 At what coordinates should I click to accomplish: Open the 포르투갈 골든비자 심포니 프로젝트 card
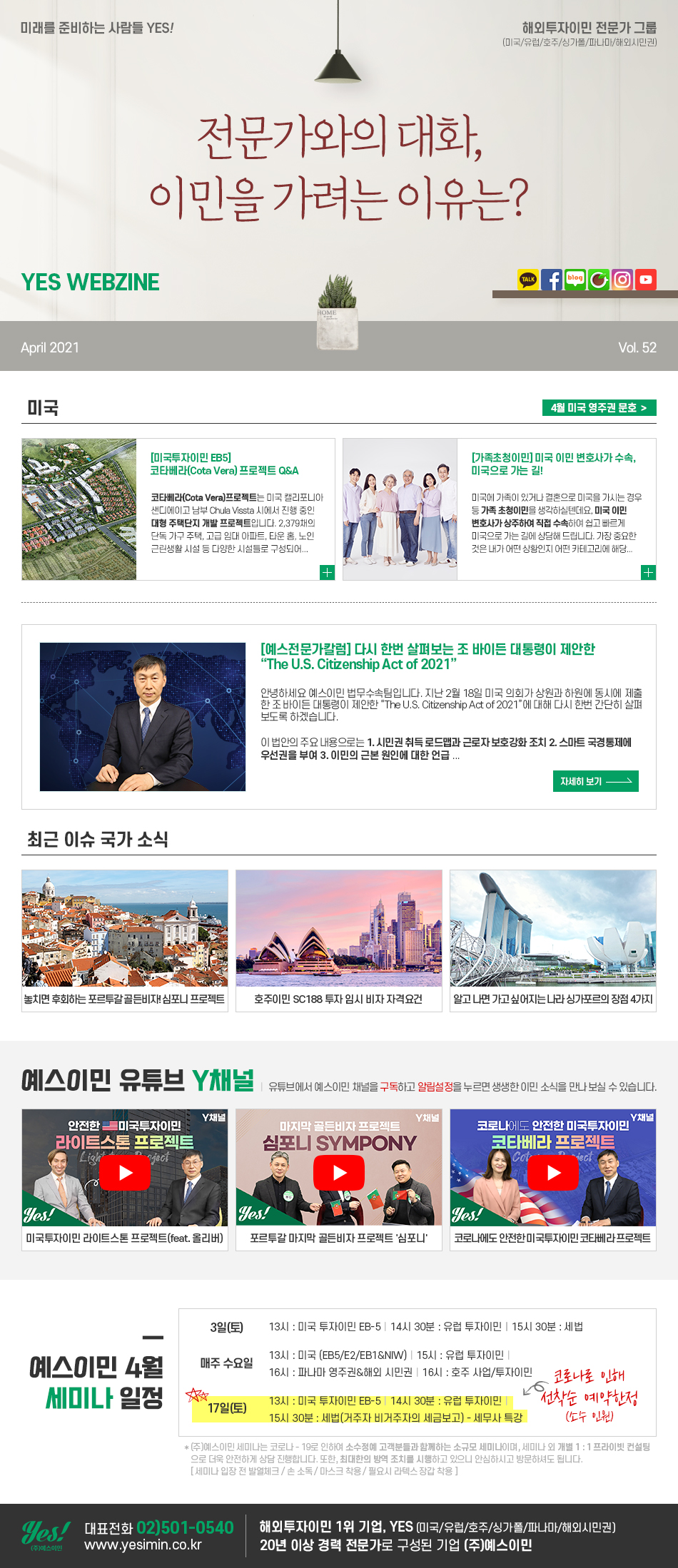point(125,940)
